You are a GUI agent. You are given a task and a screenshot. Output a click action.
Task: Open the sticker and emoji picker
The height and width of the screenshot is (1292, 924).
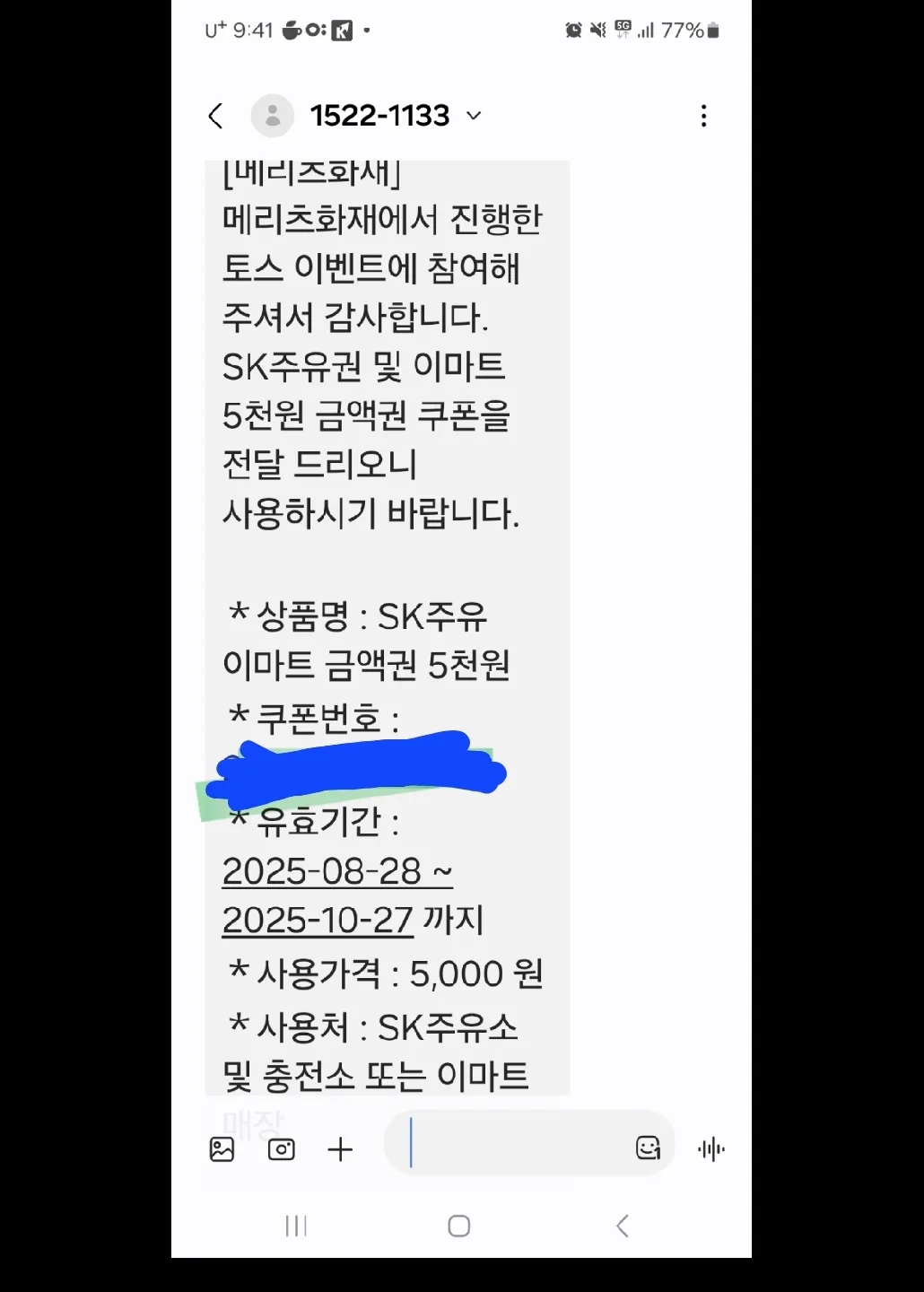[648, 1148]
